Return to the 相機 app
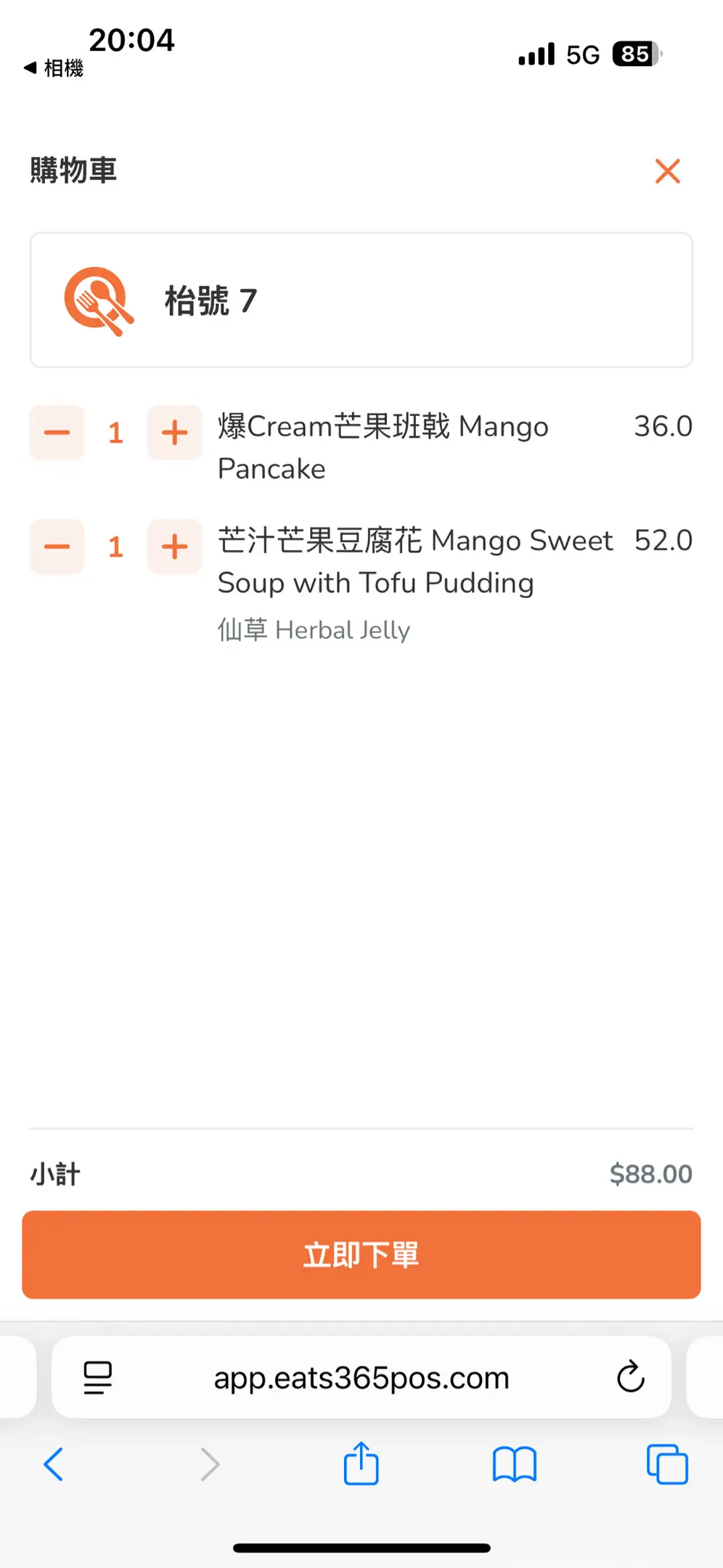This screenshot has width=723, height=1568. (x=54, y=68)
